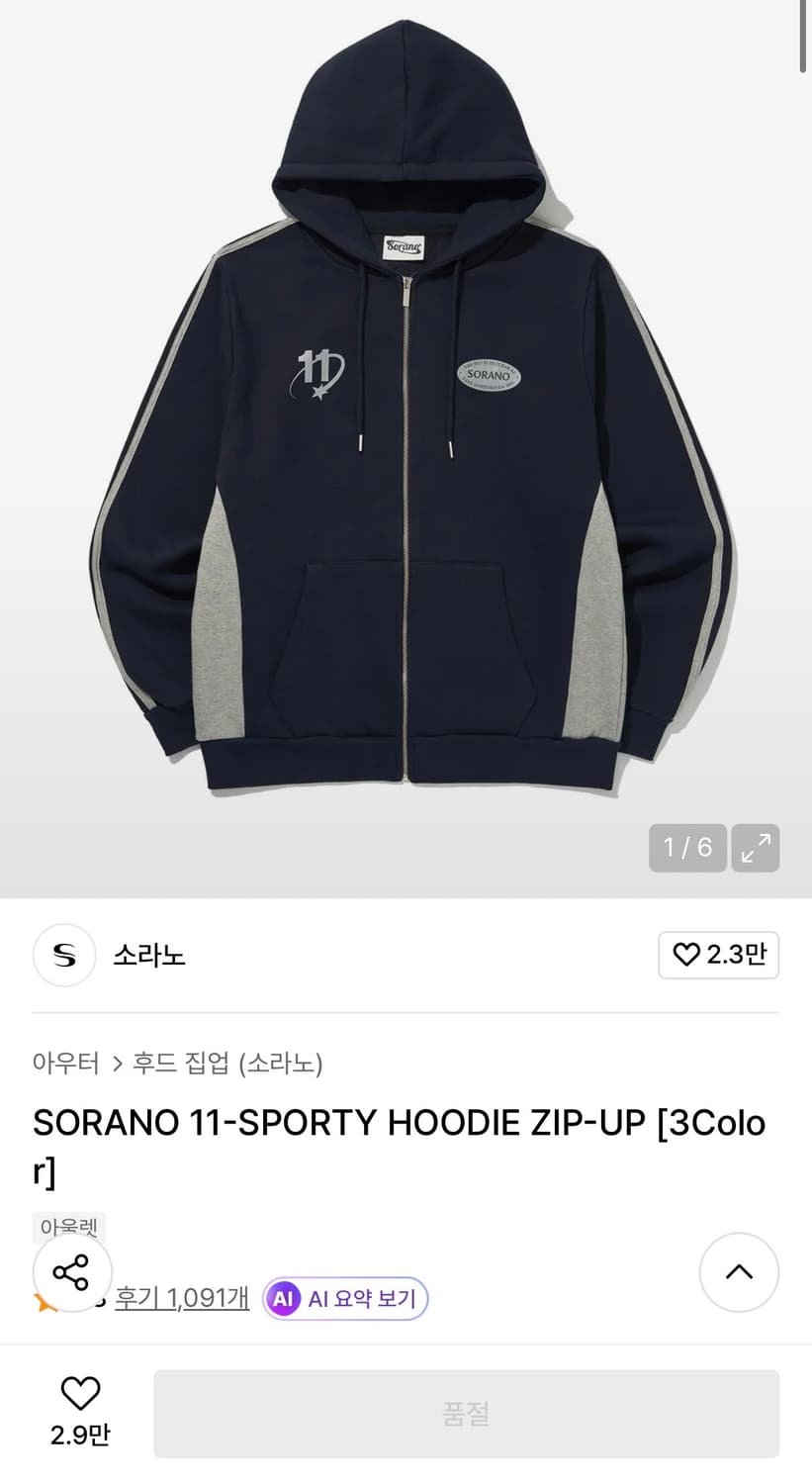
Task: Toggle the brand like heart next to 2.3만
Action: click(684, 956)
